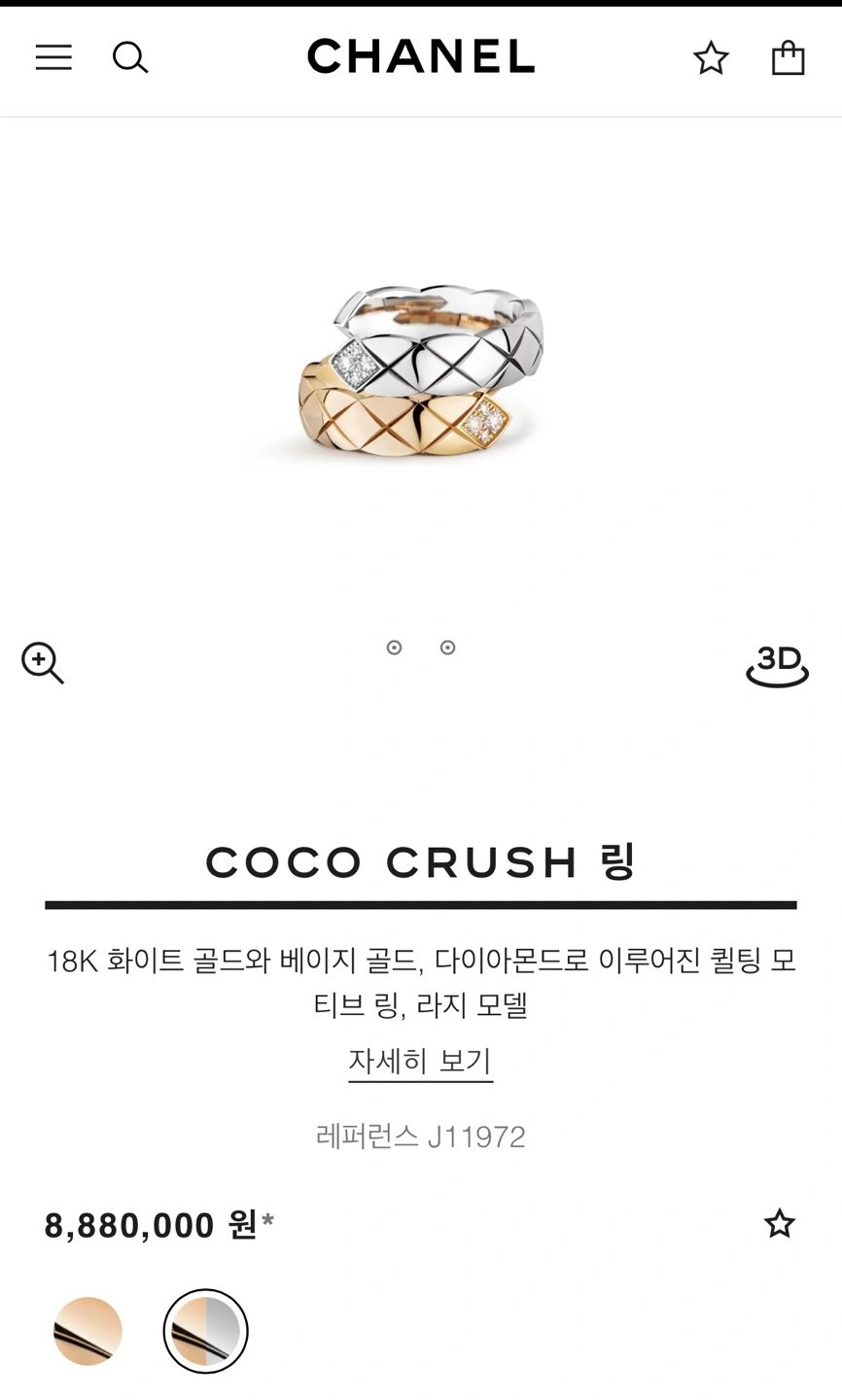The width and height of the screenshot is (842, 1400).
Task: View the ring in 3D
Action: pyautogui.click(x=777, y=665)
